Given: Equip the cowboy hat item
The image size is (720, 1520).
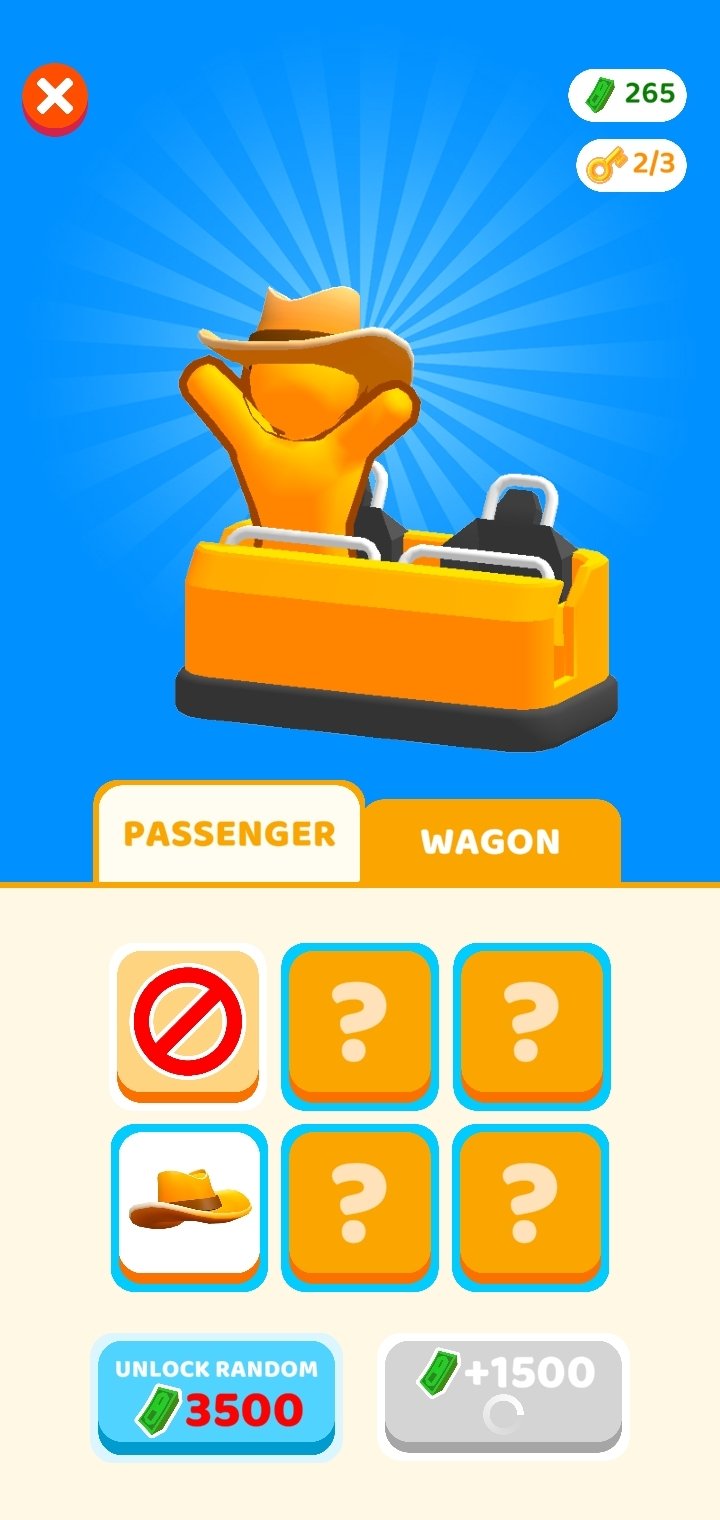Looking at the screenshot, I should (188, 1207).
